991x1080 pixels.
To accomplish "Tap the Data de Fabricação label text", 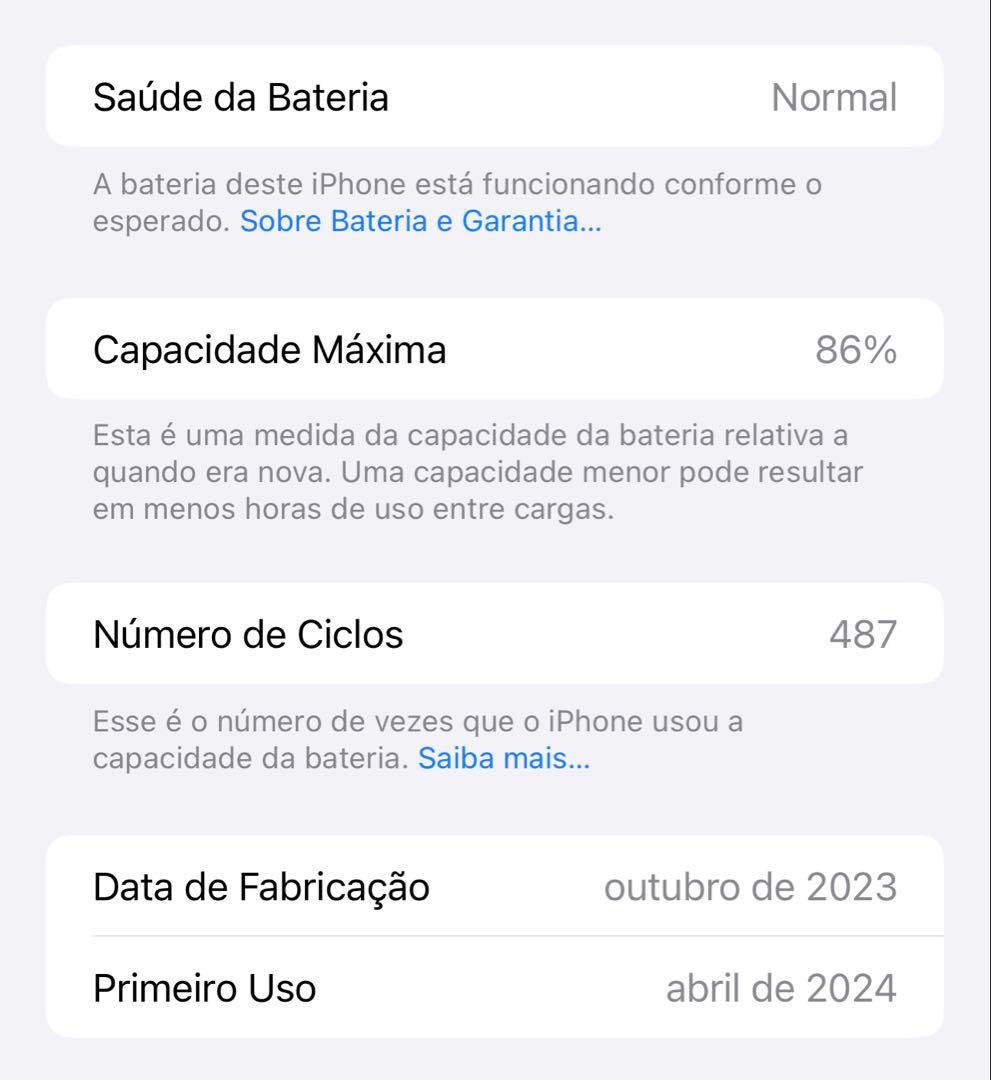I will 260,886.
